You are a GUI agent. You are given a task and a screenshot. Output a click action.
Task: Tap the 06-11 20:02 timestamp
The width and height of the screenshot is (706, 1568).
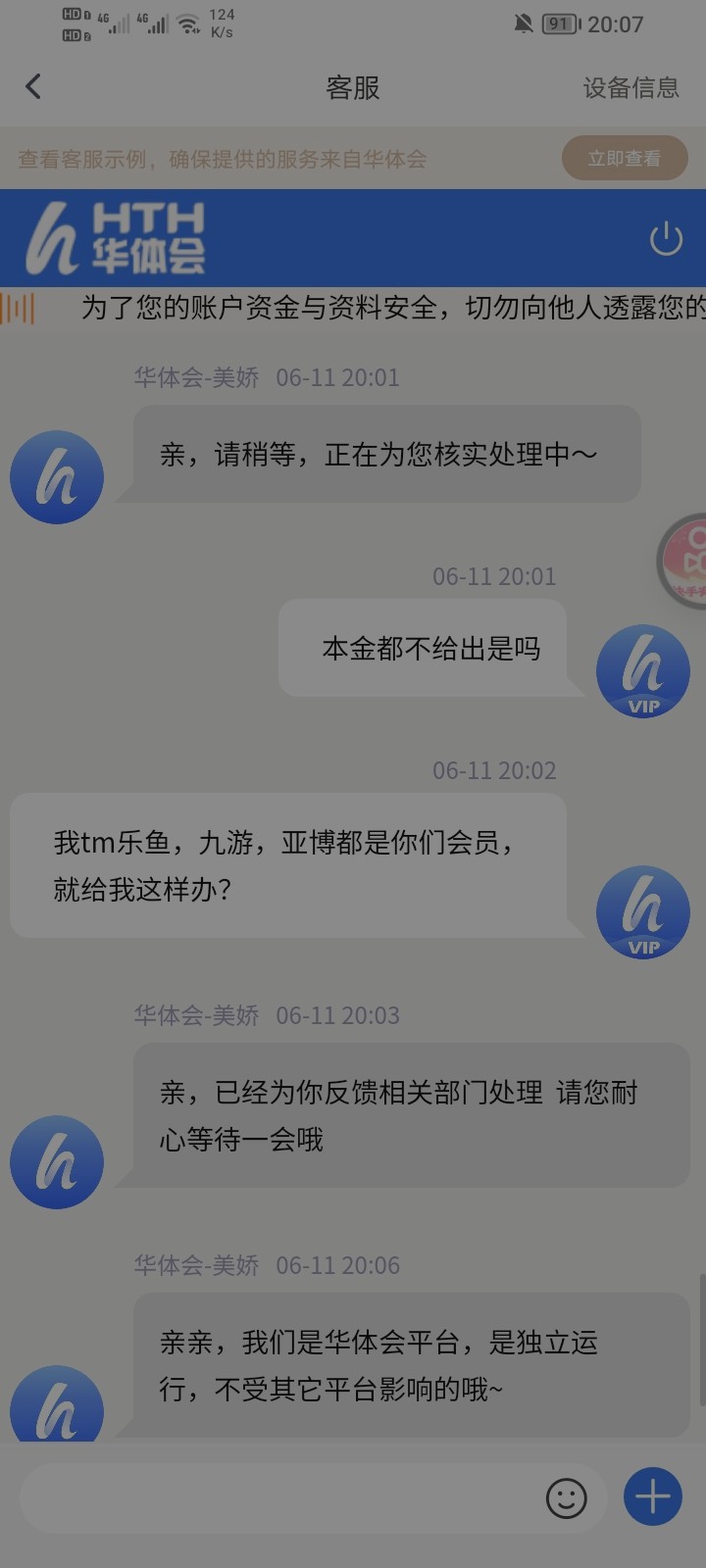click(495, 771)
